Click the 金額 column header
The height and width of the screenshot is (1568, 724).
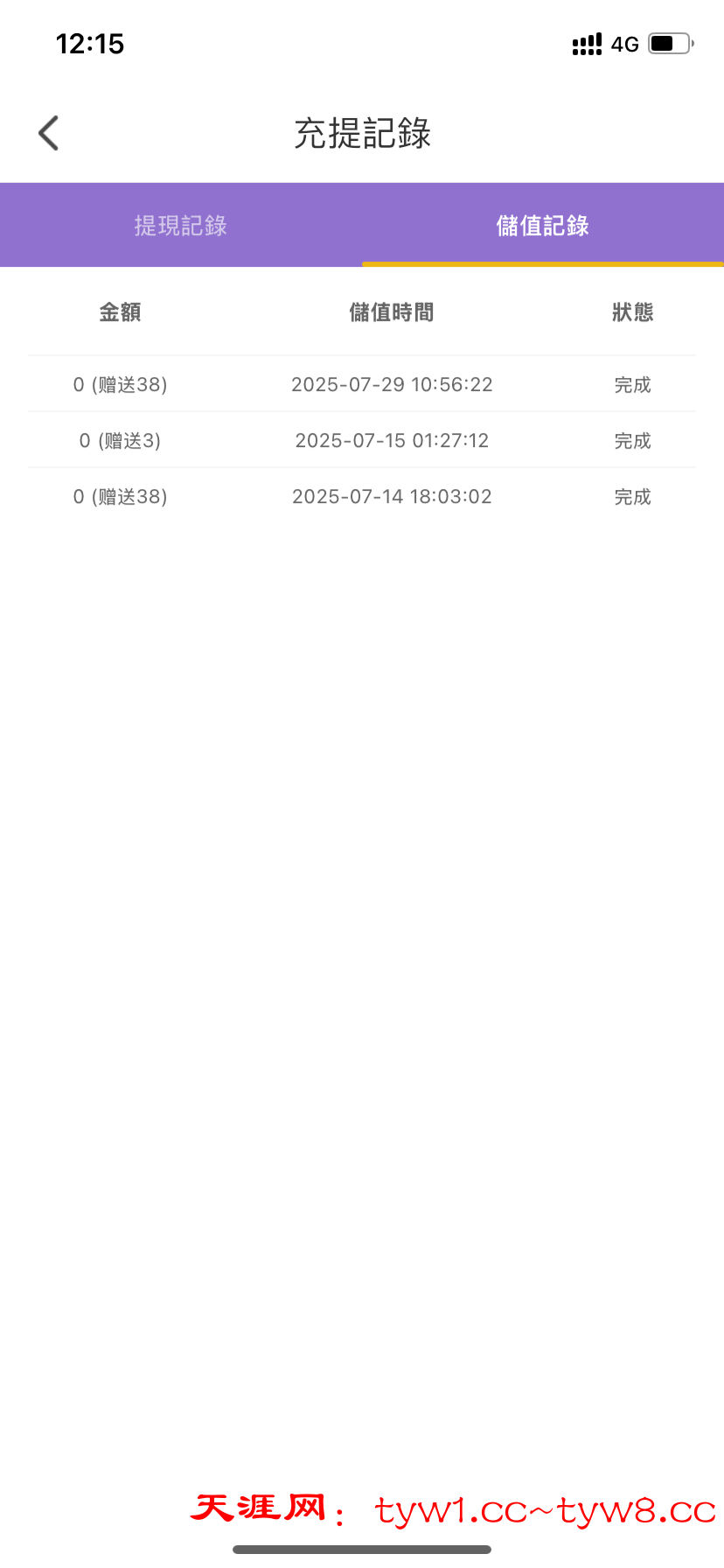[x=120, y=312]
